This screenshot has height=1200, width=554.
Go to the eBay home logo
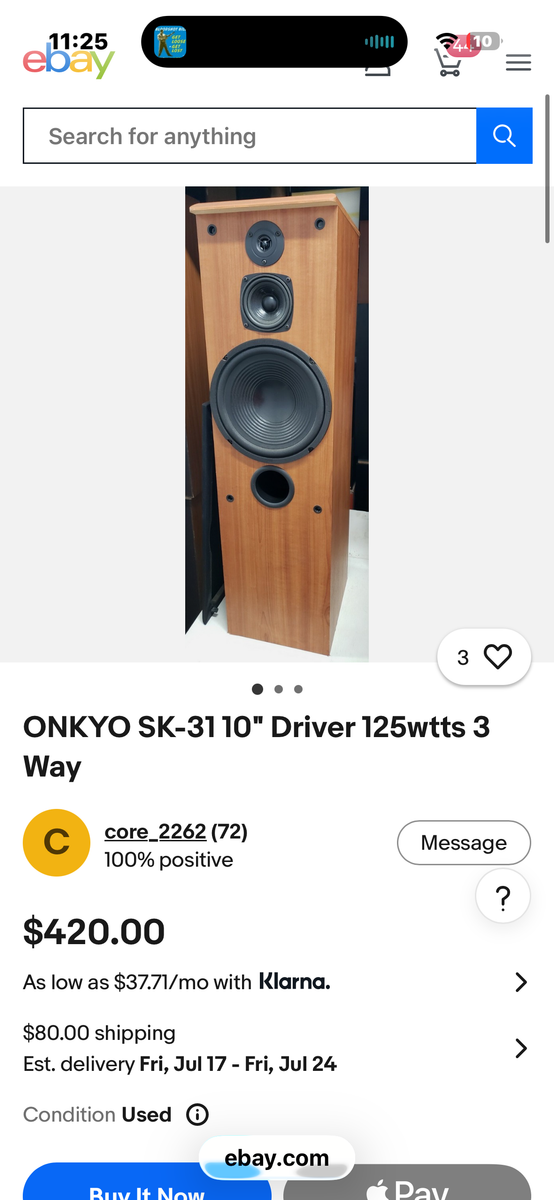coord(69,61)
